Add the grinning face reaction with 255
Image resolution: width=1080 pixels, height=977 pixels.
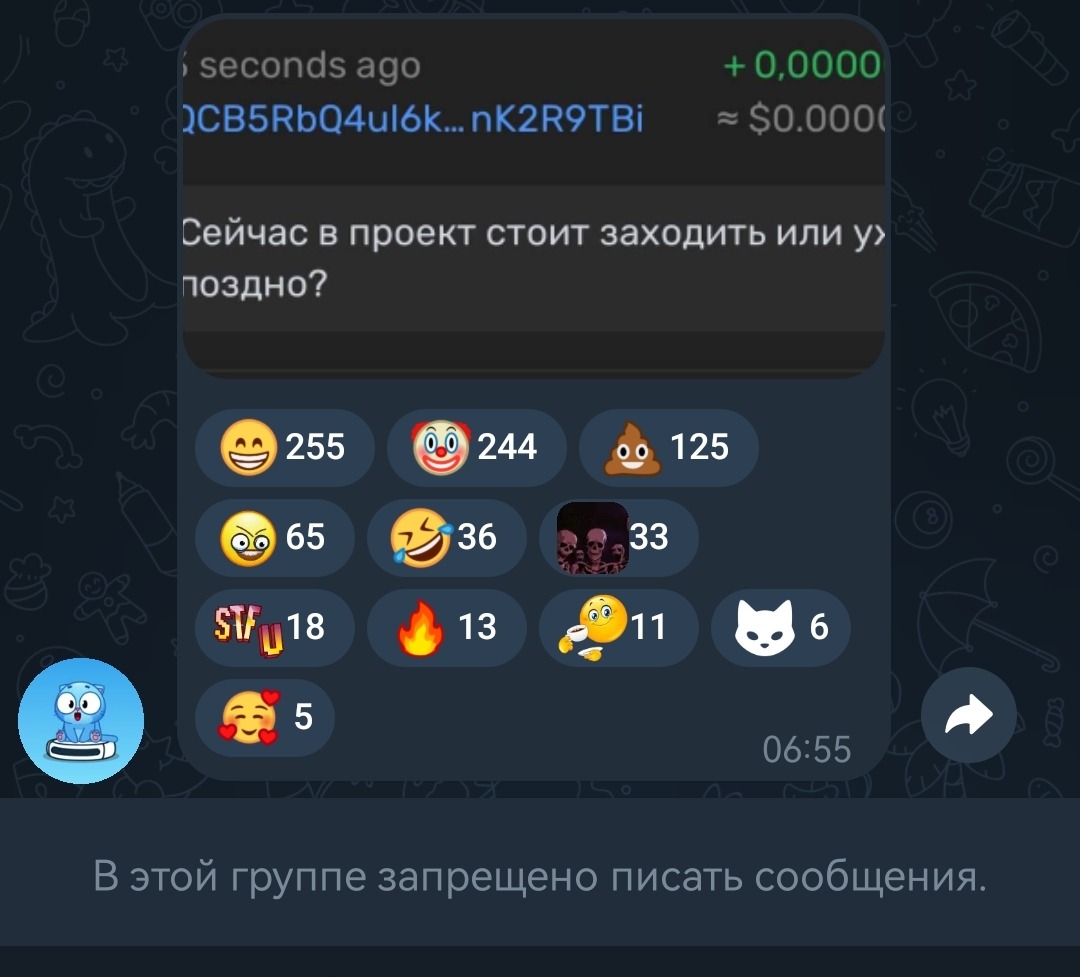pyautogui.click(x=284, y=448)
